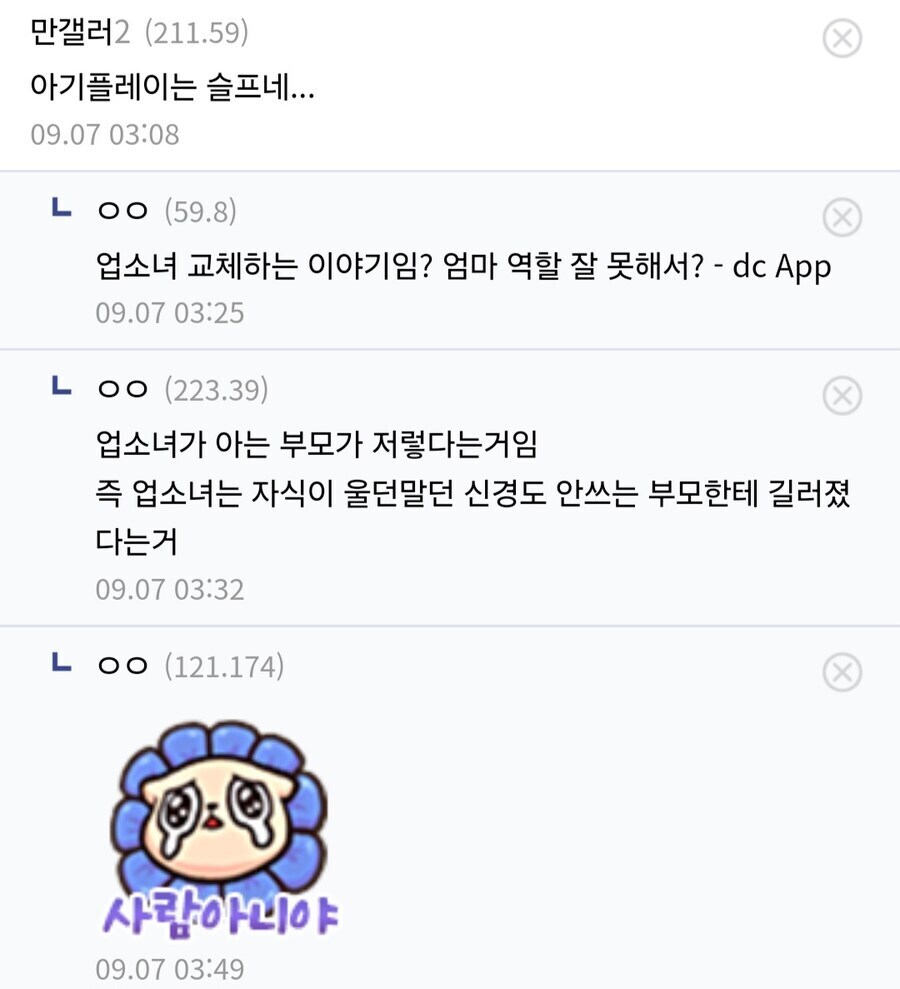Click the delete X on the dc App reply
This screenshot has width=900, height=989.
[x=843, y=217]
